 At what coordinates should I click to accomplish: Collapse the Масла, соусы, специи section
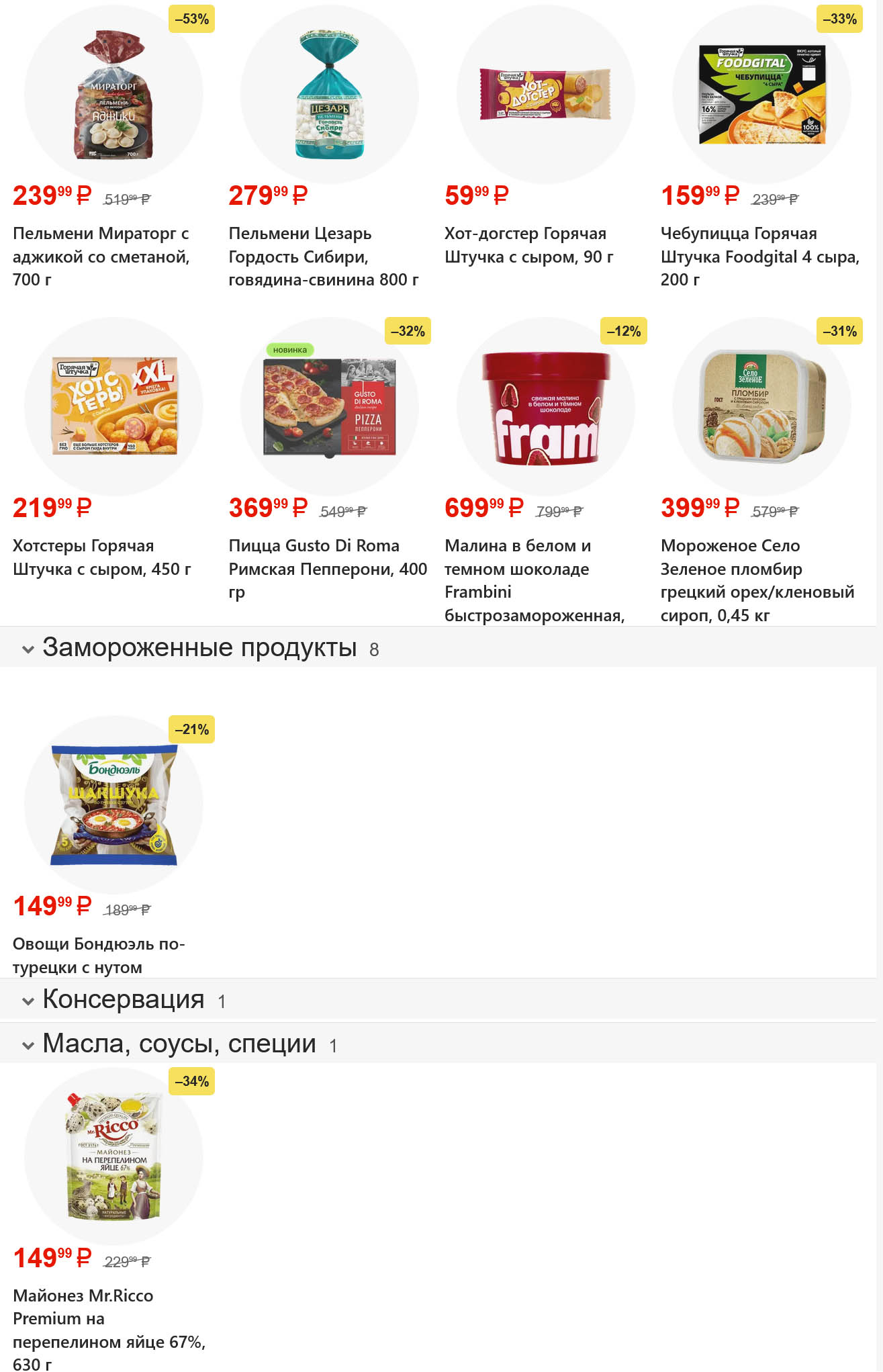tap(28, 1045)
